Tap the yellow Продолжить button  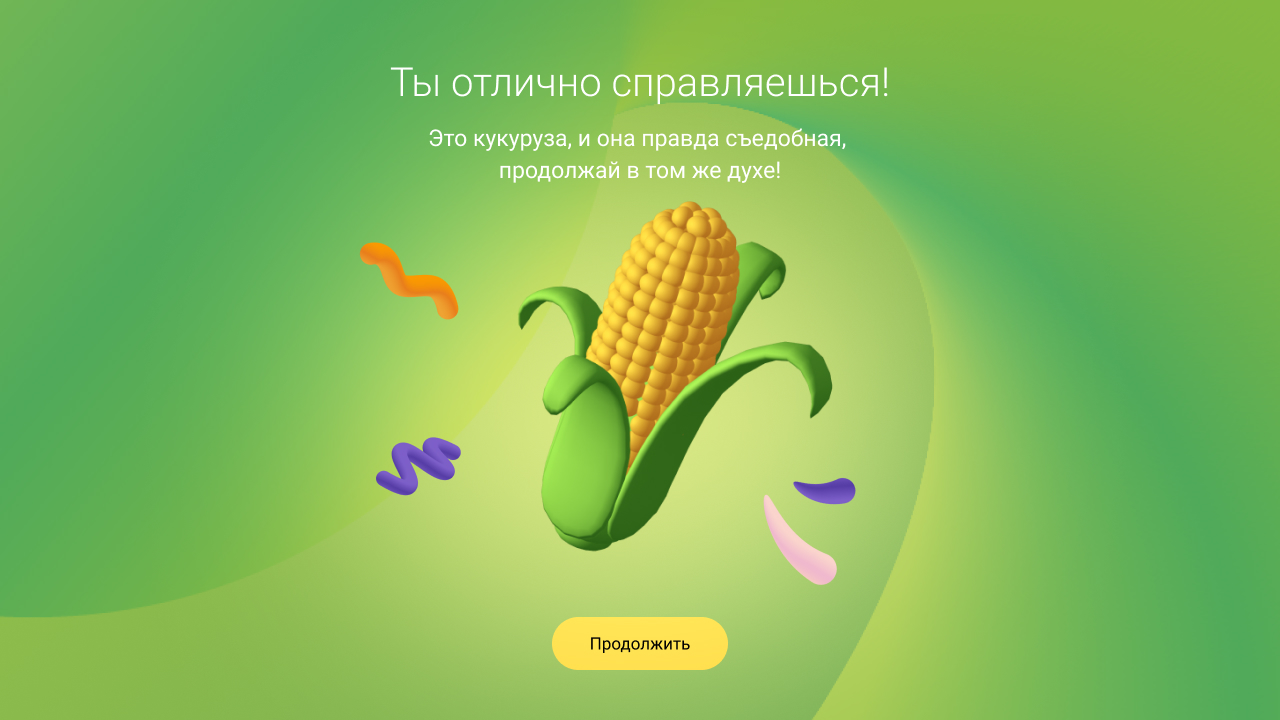coord(639,643)
